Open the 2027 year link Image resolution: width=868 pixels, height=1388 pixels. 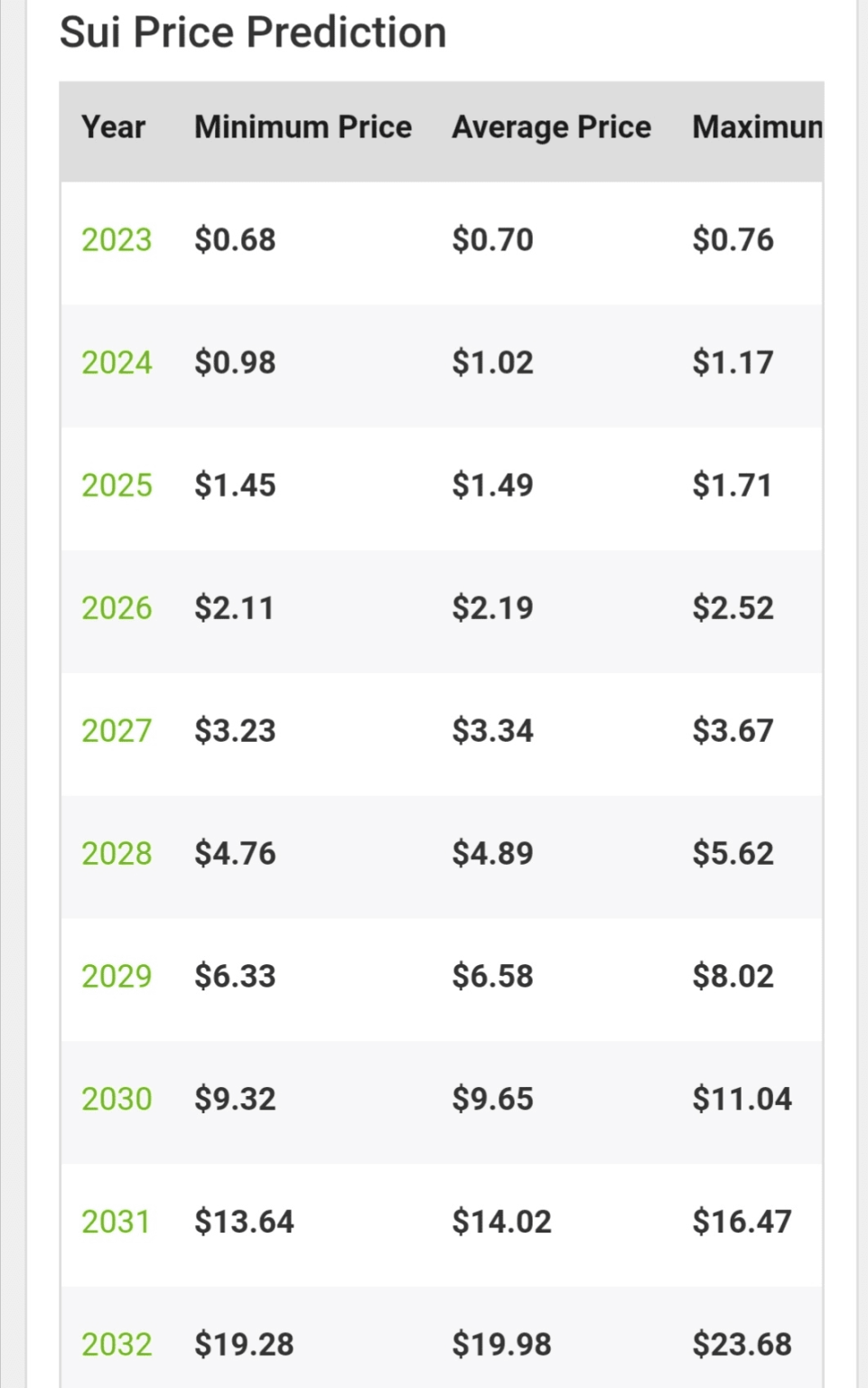pos(117,730)
